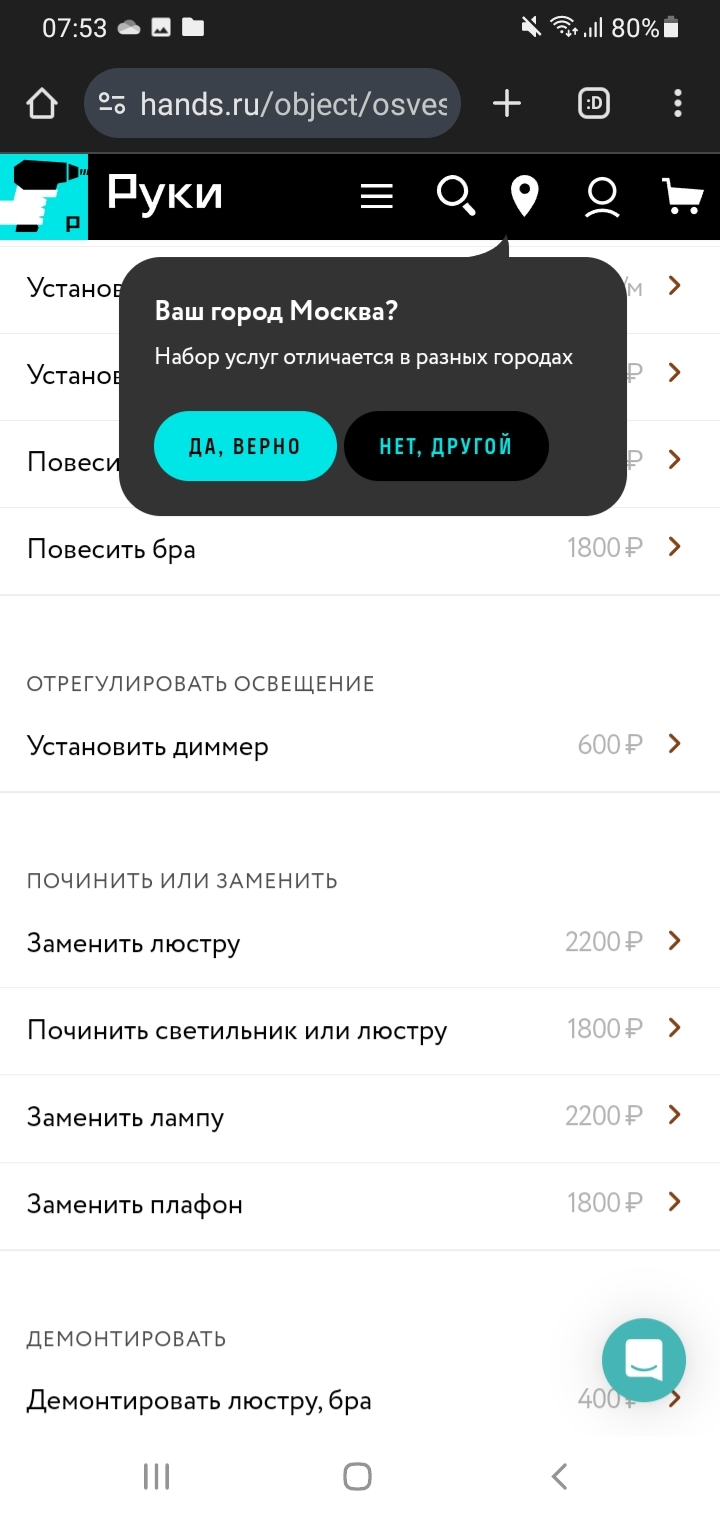Open the shopping cart
Viewport: 720px width, 1520px height.
682,196
